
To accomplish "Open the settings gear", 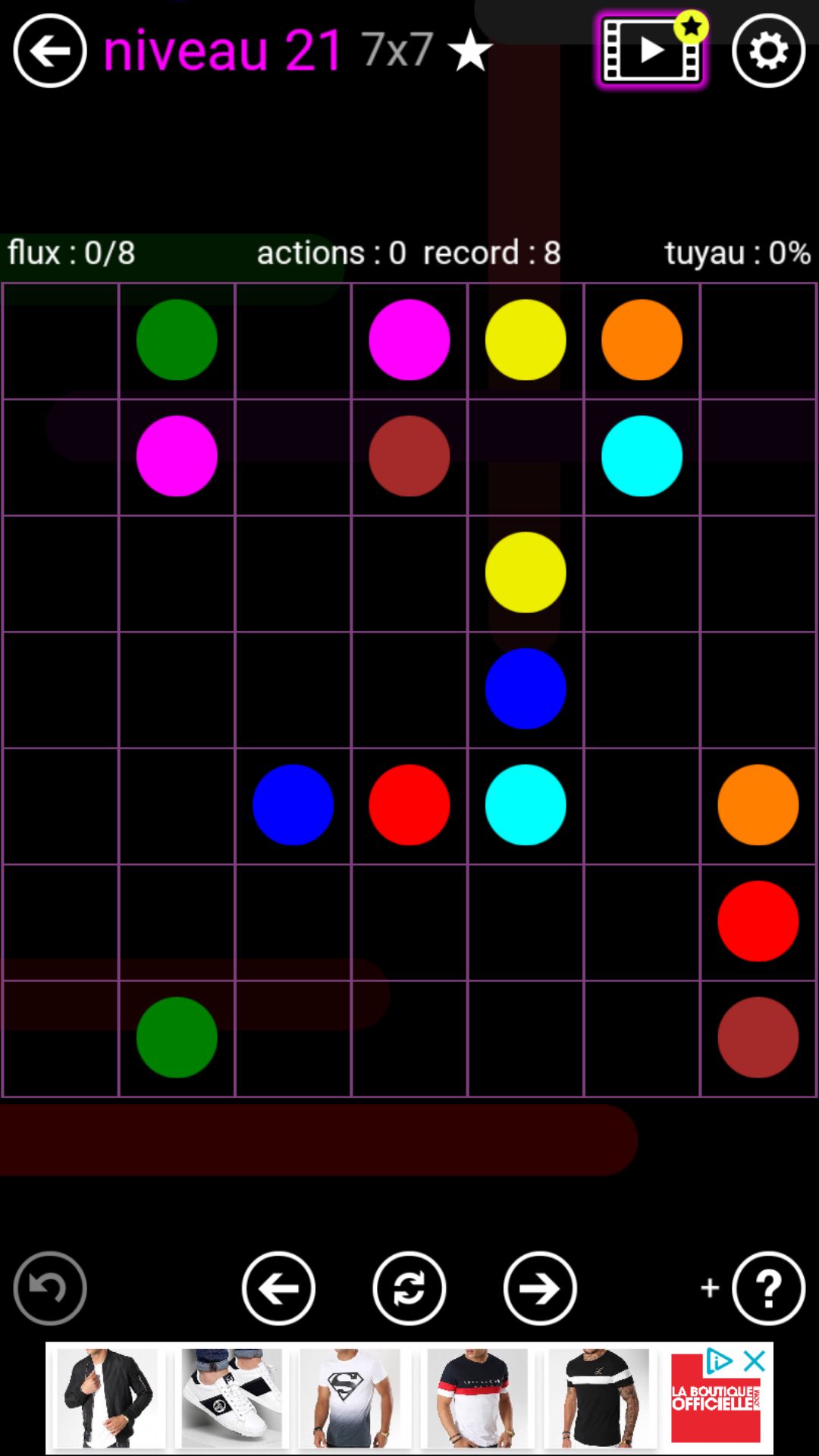I will point(767,51).
